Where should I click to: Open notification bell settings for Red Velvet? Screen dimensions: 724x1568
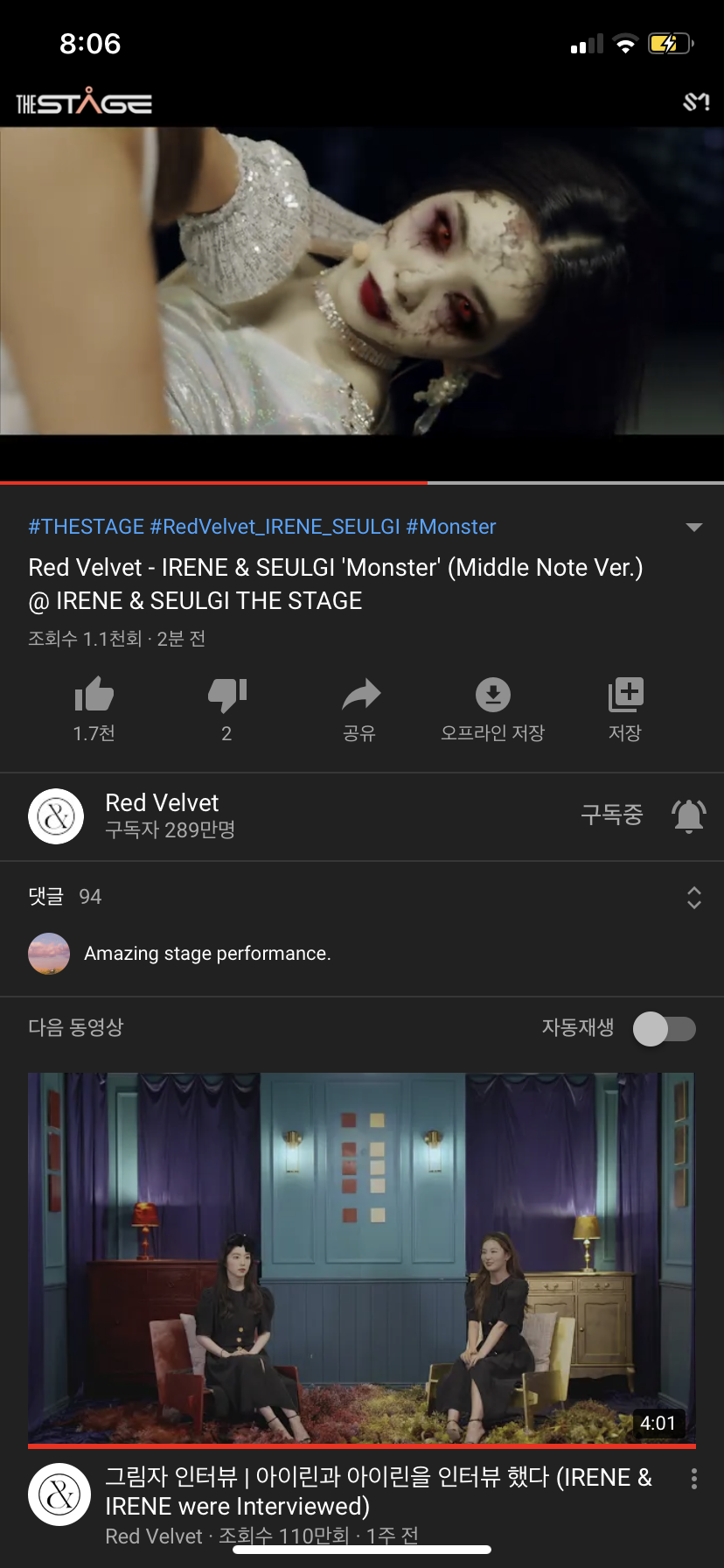(688, 815)
